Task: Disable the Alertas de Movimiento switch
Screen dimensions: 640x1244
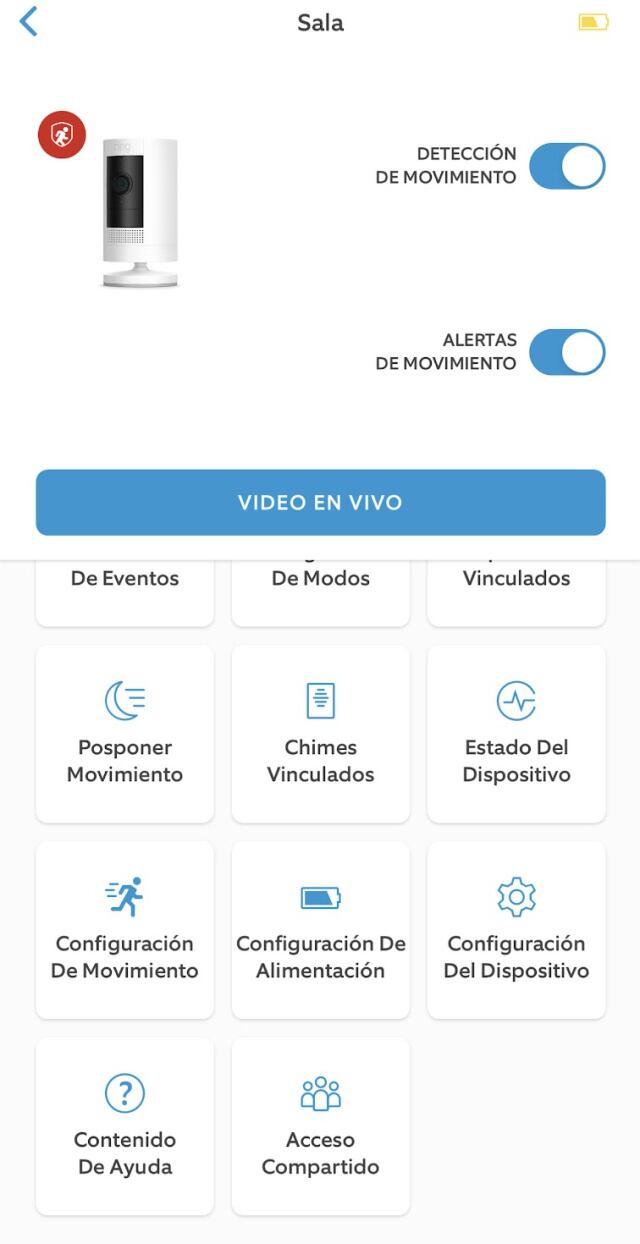Action: click(566, 352)
